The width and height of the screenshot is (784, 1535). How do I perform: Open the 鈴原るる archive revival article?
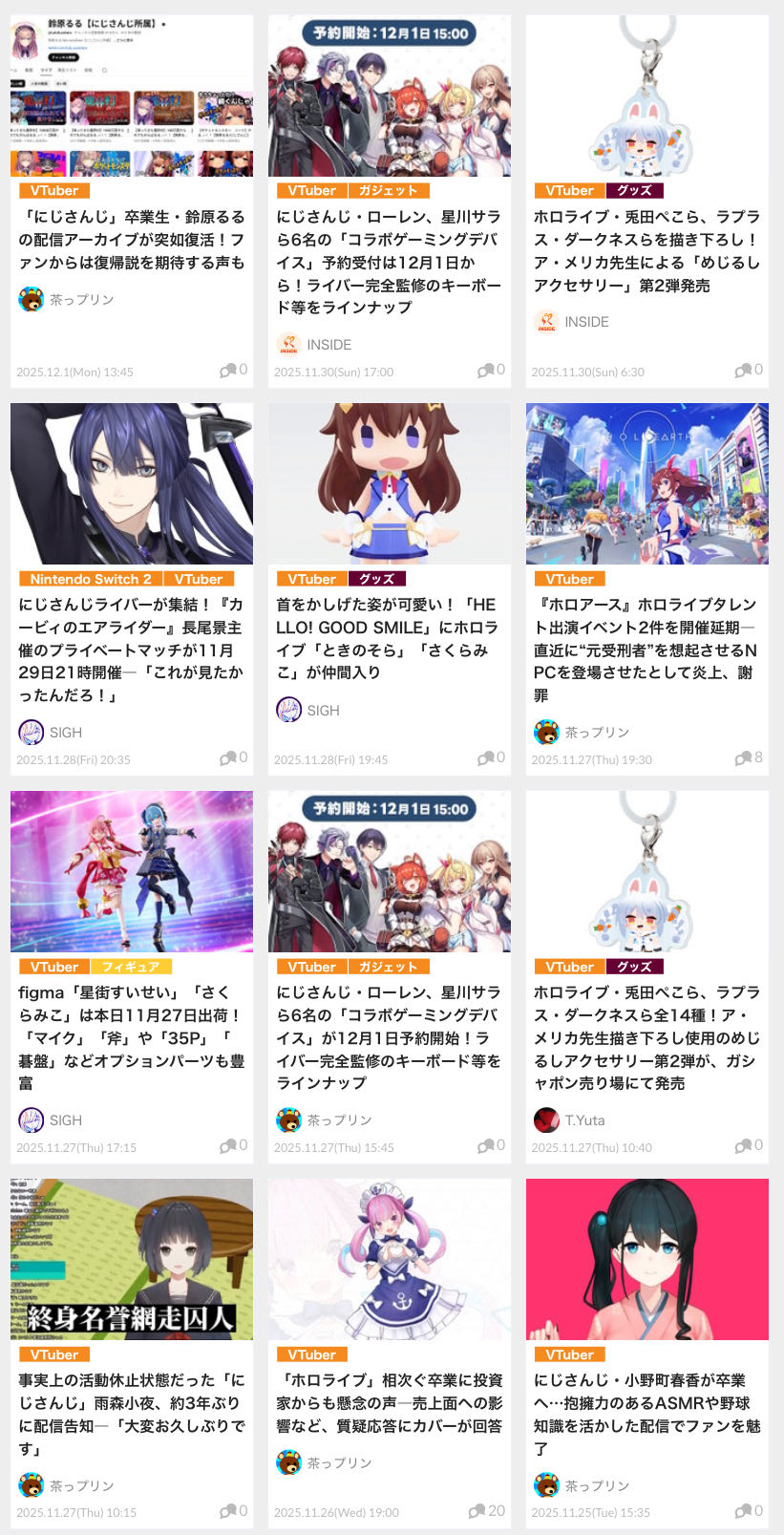[131, 239]
